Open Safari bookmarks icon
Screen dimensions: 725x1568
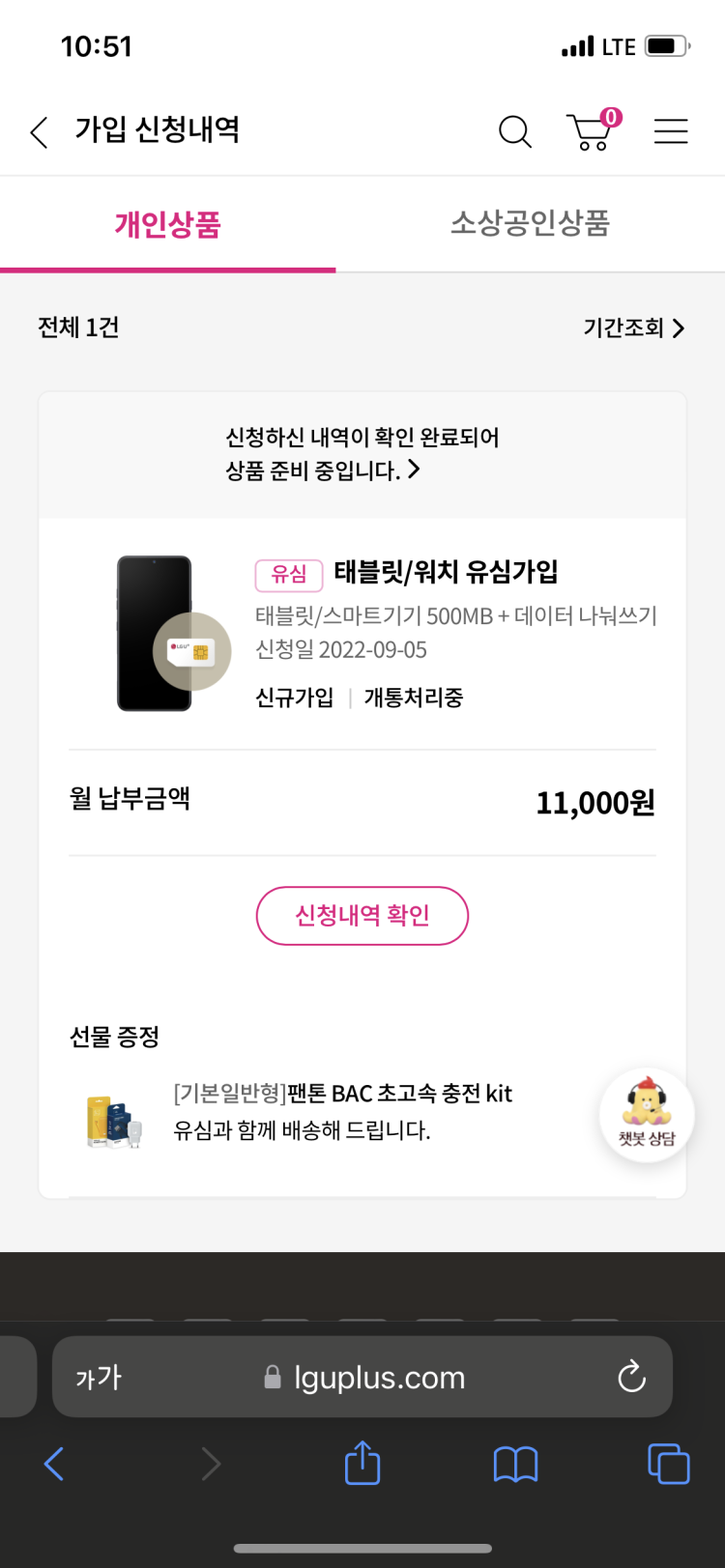click(x=515, y=1465)
